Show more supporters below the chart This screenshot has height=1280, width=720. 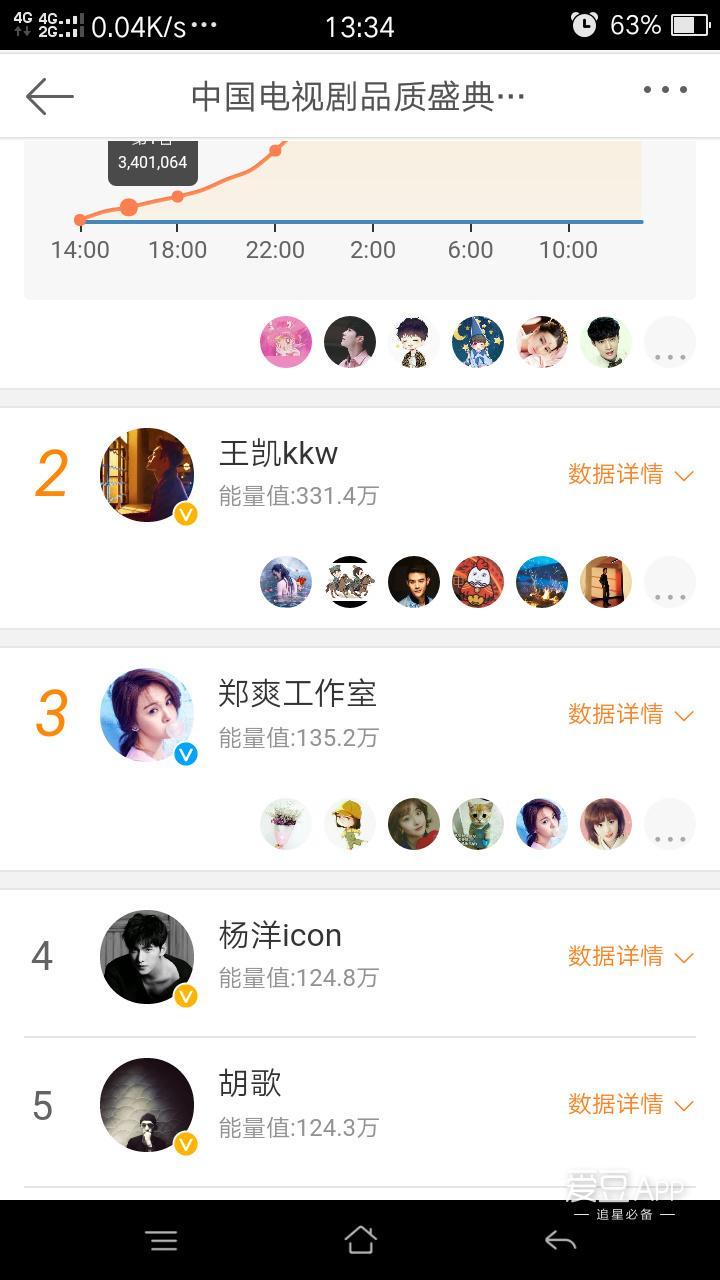(669, 343)
